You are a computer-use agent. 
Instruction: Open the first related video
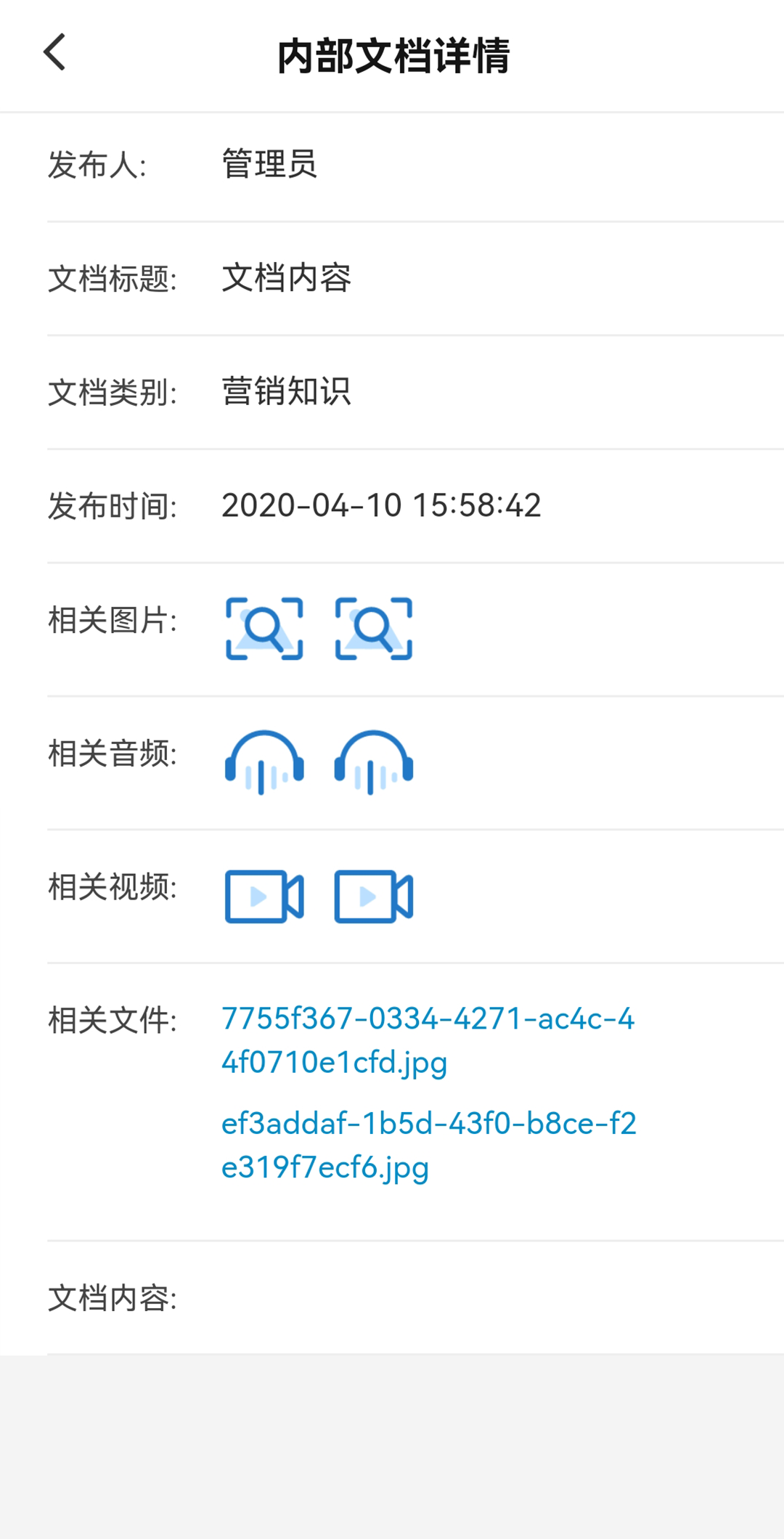click(264, 897)
